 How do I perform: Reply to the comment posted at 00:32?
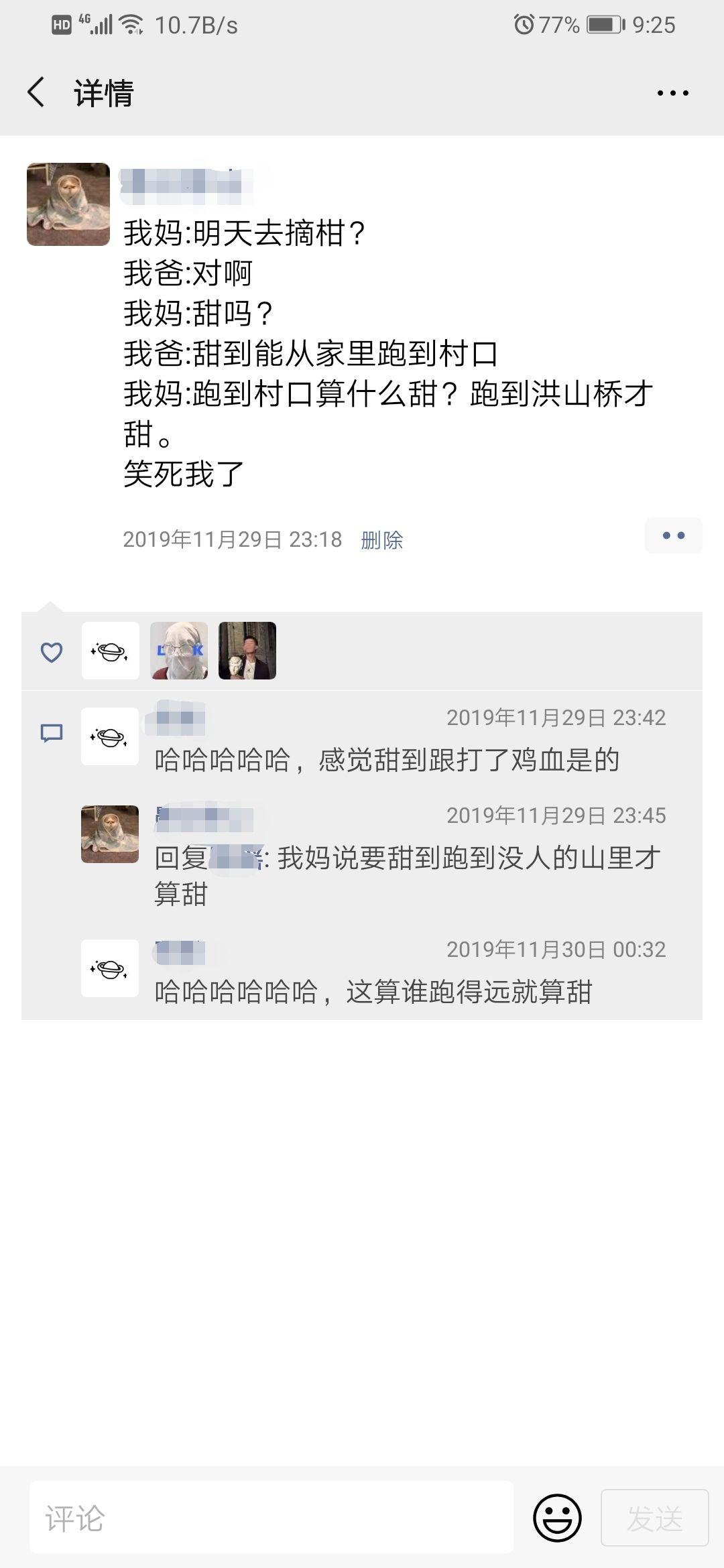point(373,992)
